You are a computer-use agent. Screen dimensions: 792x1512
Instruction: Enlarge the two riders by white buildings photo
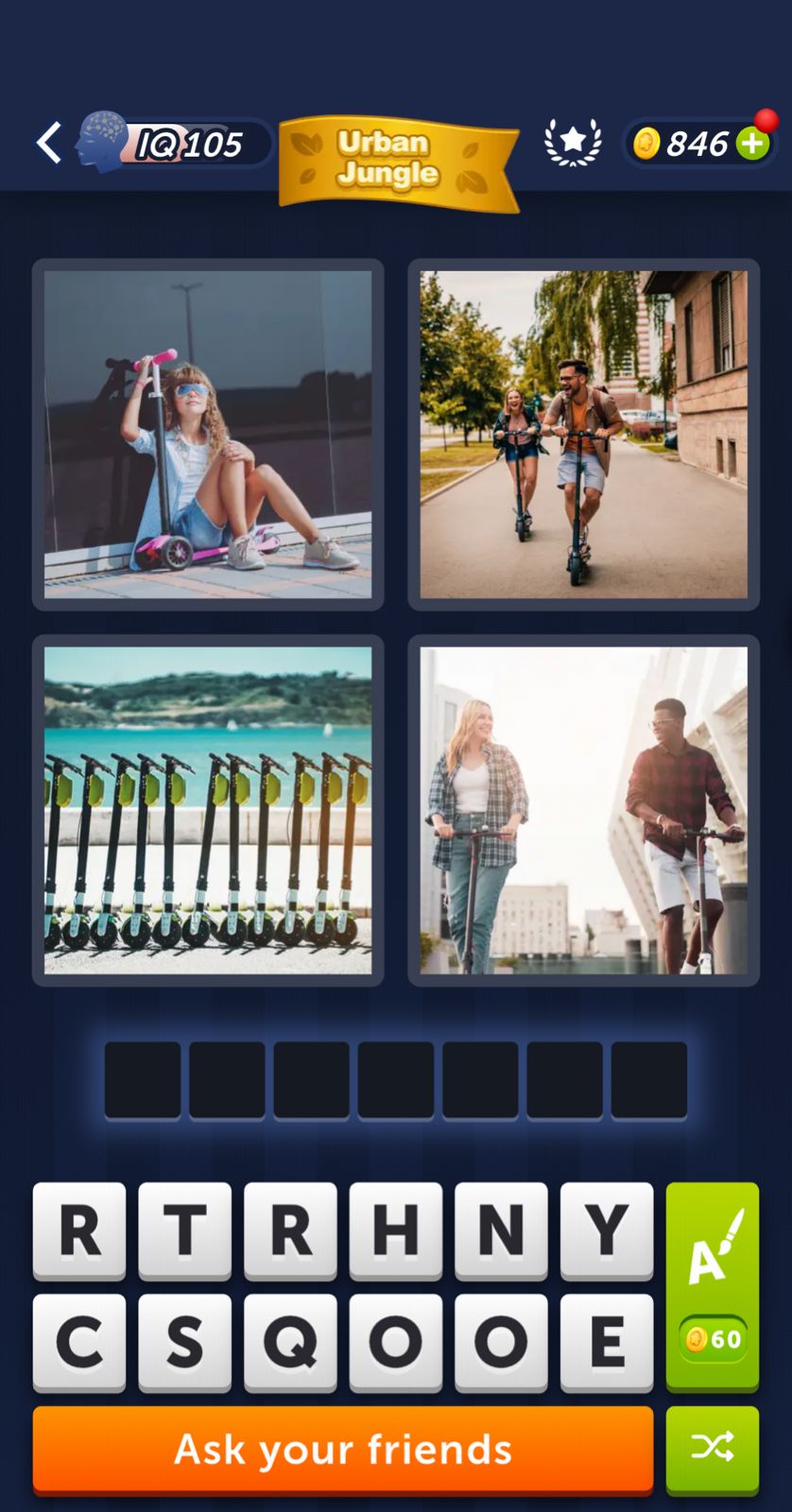[x=583, y=810]
